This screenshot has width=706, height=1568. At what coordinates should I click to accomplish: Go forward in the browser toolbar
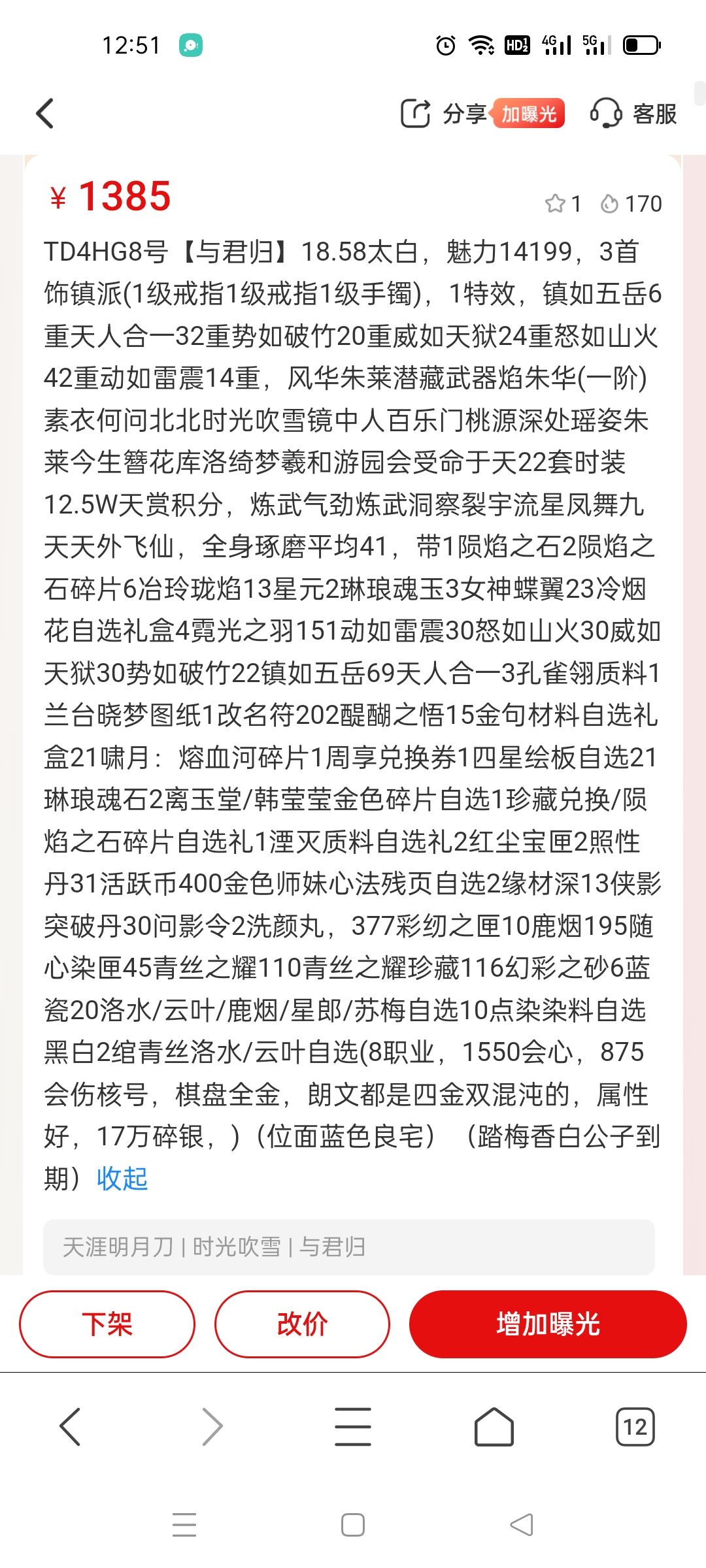point(212,1426)
